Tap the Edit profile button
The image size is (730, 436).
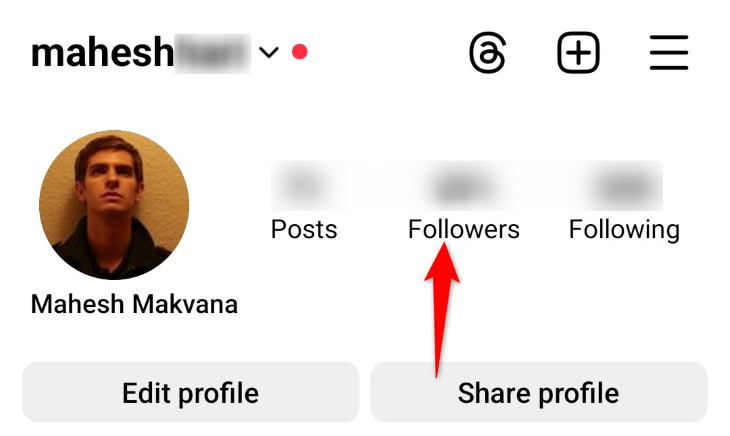pos(190,392)
